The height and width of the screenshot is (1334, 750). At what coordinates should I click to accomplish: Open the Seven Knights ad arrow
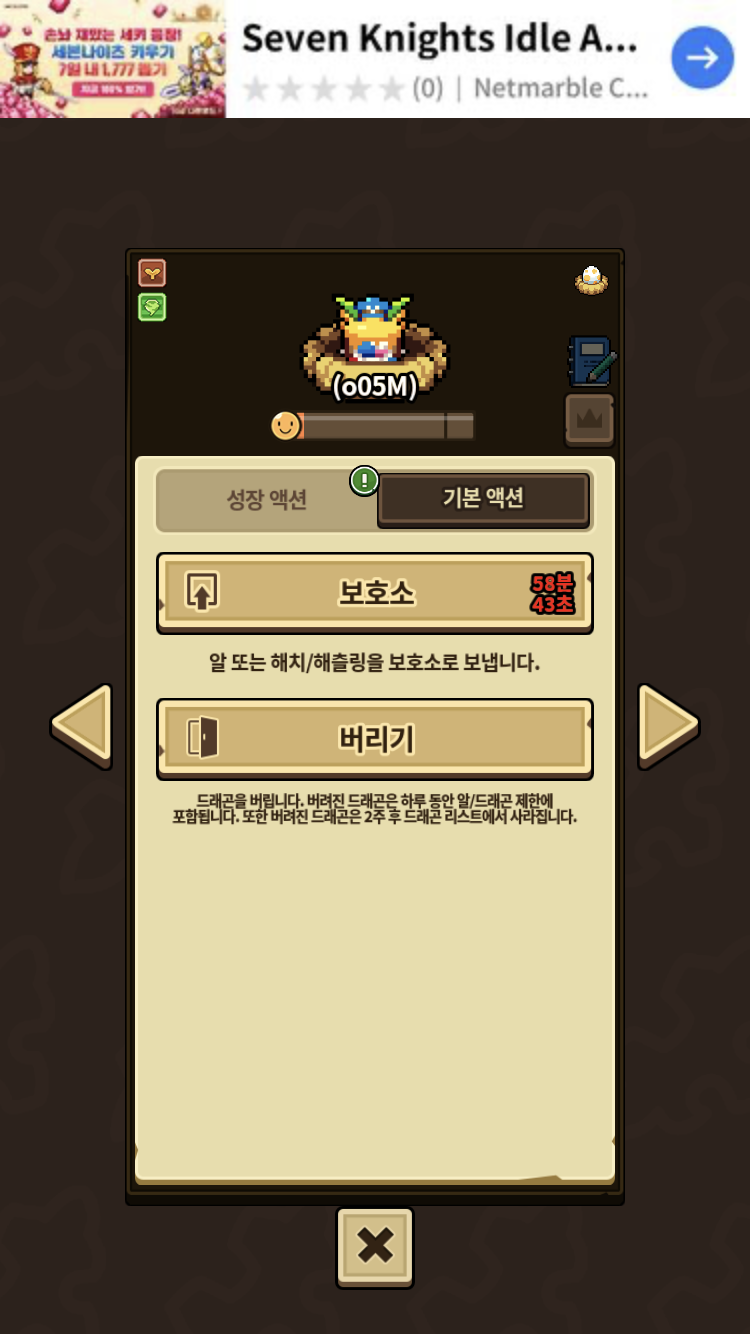coord(702,58)
